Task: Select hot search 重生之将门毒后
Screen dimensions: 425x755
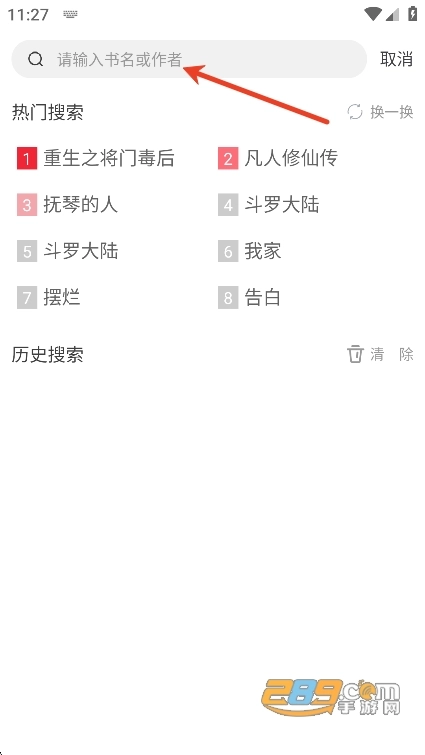Action: (95, 158)
